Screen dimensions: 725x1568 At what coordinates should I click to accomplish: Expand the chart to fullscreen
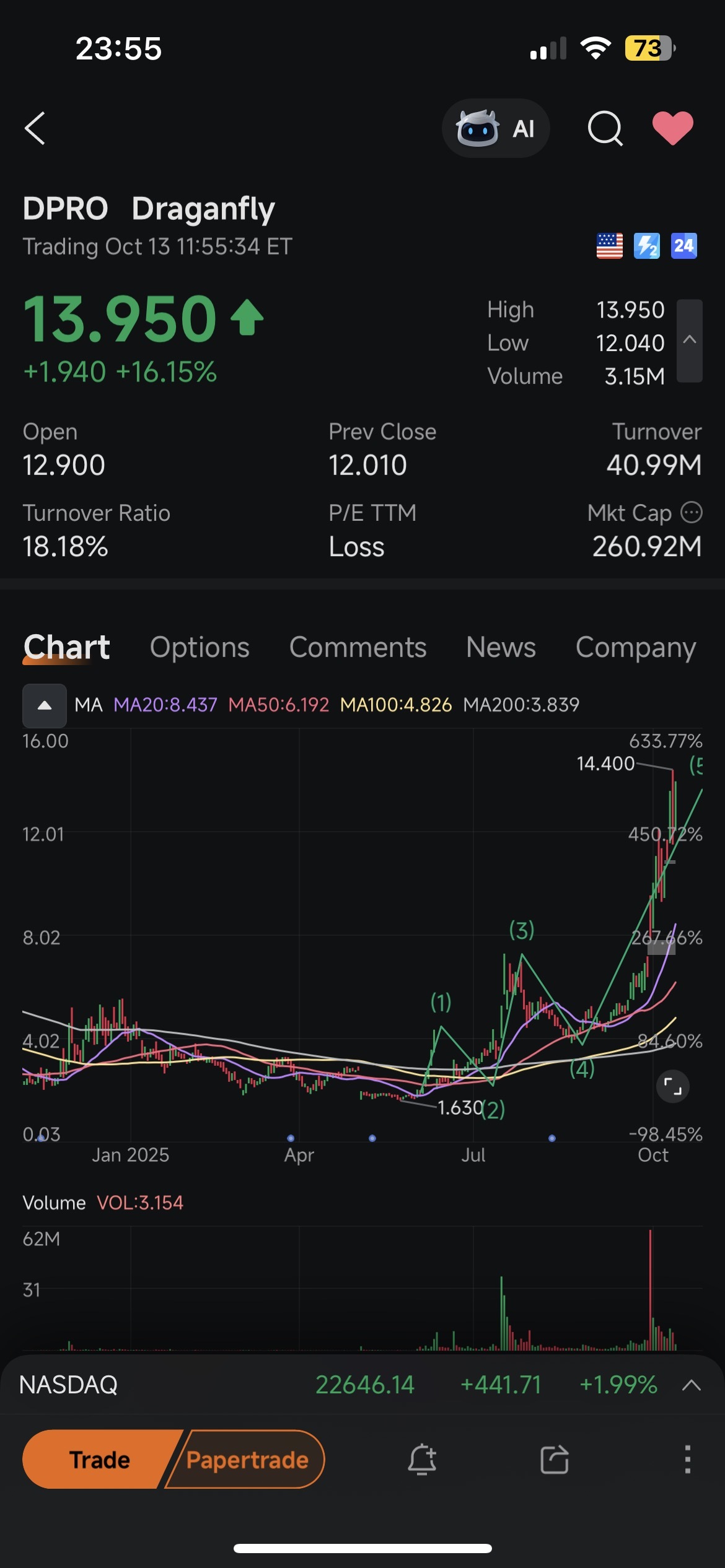point(672,1087)
